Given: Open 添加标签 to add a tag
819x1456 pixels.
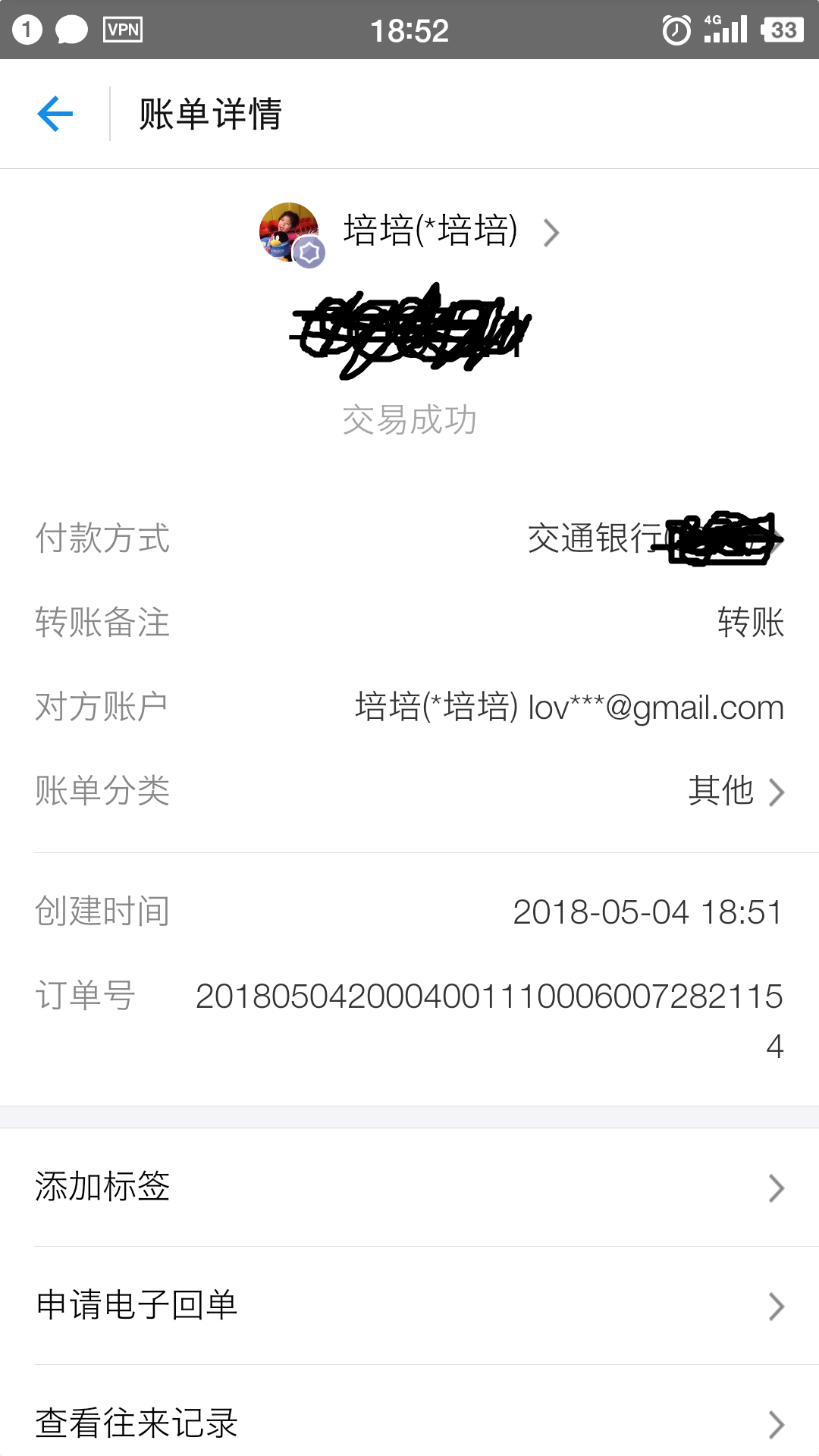Looking at the screenshot, I should click(409, 1187).
